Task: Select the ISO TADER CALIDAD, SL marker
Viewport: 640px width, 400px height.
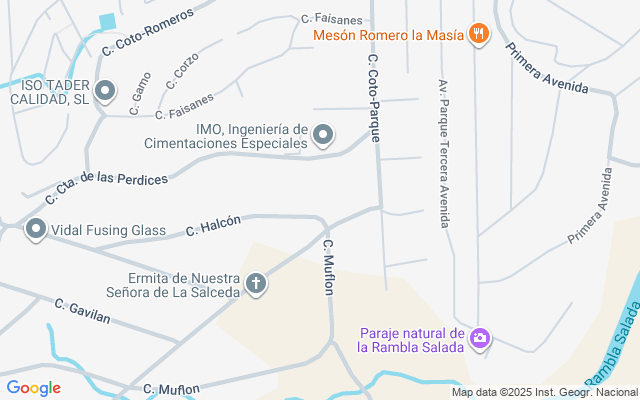Action: point(106,92)
